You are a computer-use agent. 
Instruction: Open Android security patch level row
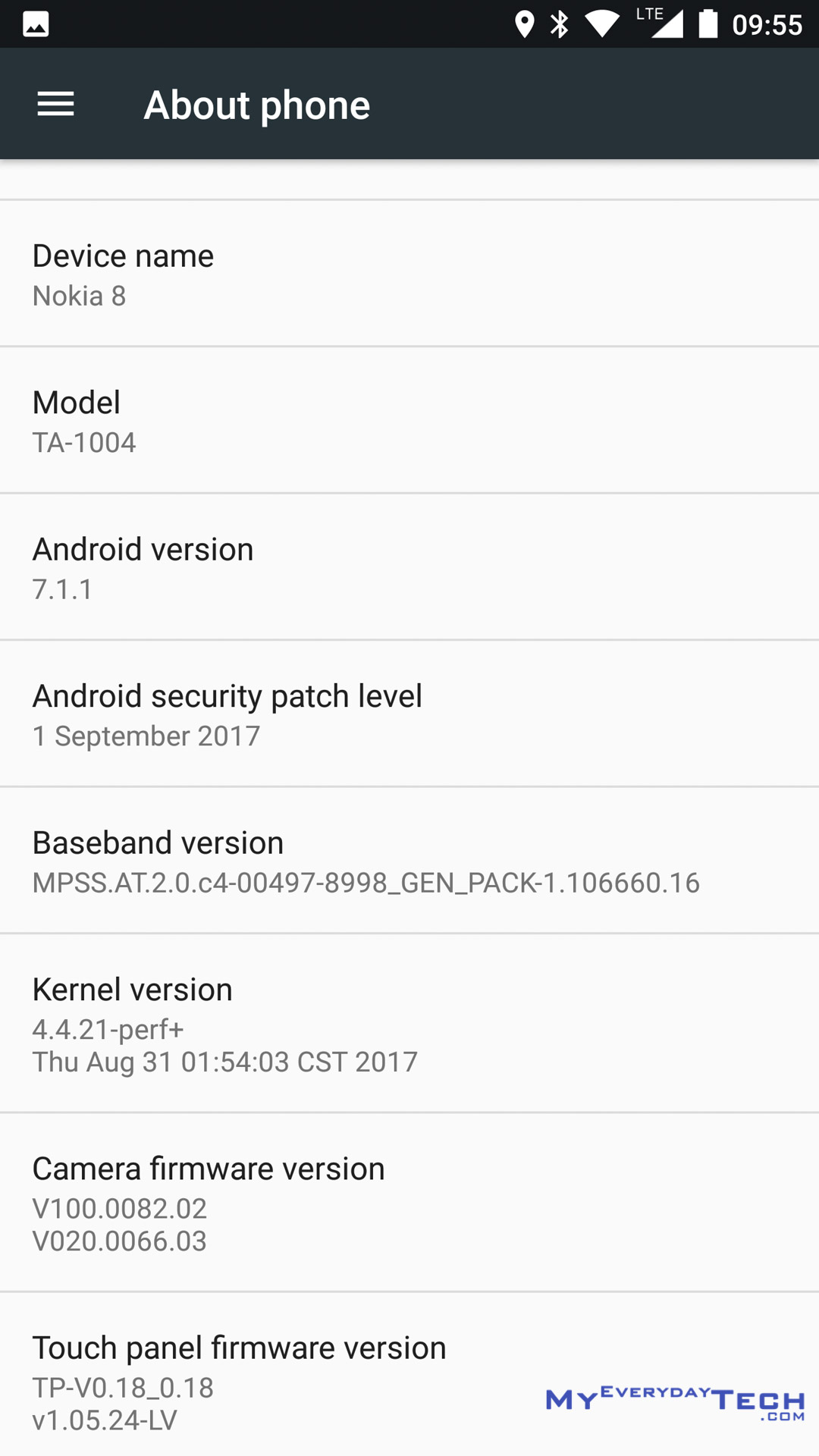click(409, 714)
